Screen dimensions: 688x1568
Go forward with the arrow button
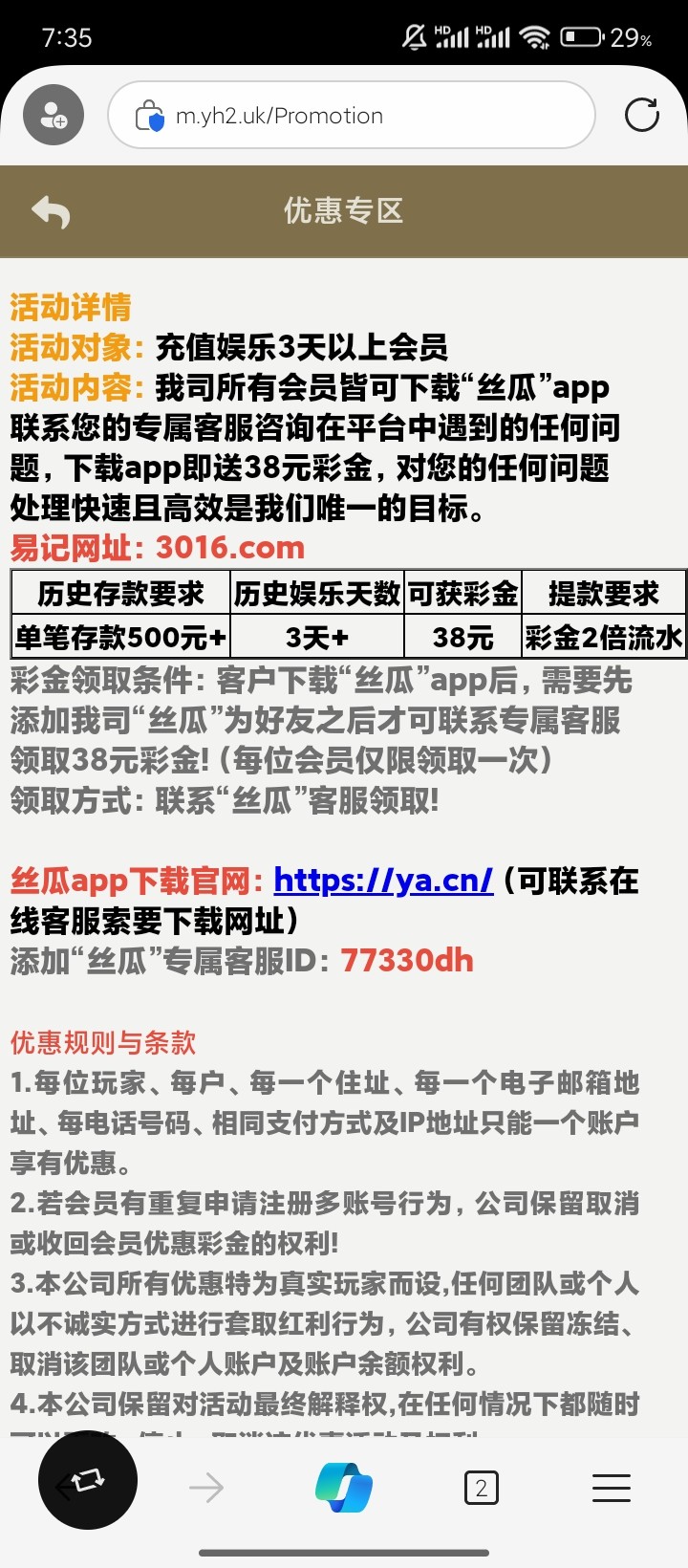coord(206,1488)
